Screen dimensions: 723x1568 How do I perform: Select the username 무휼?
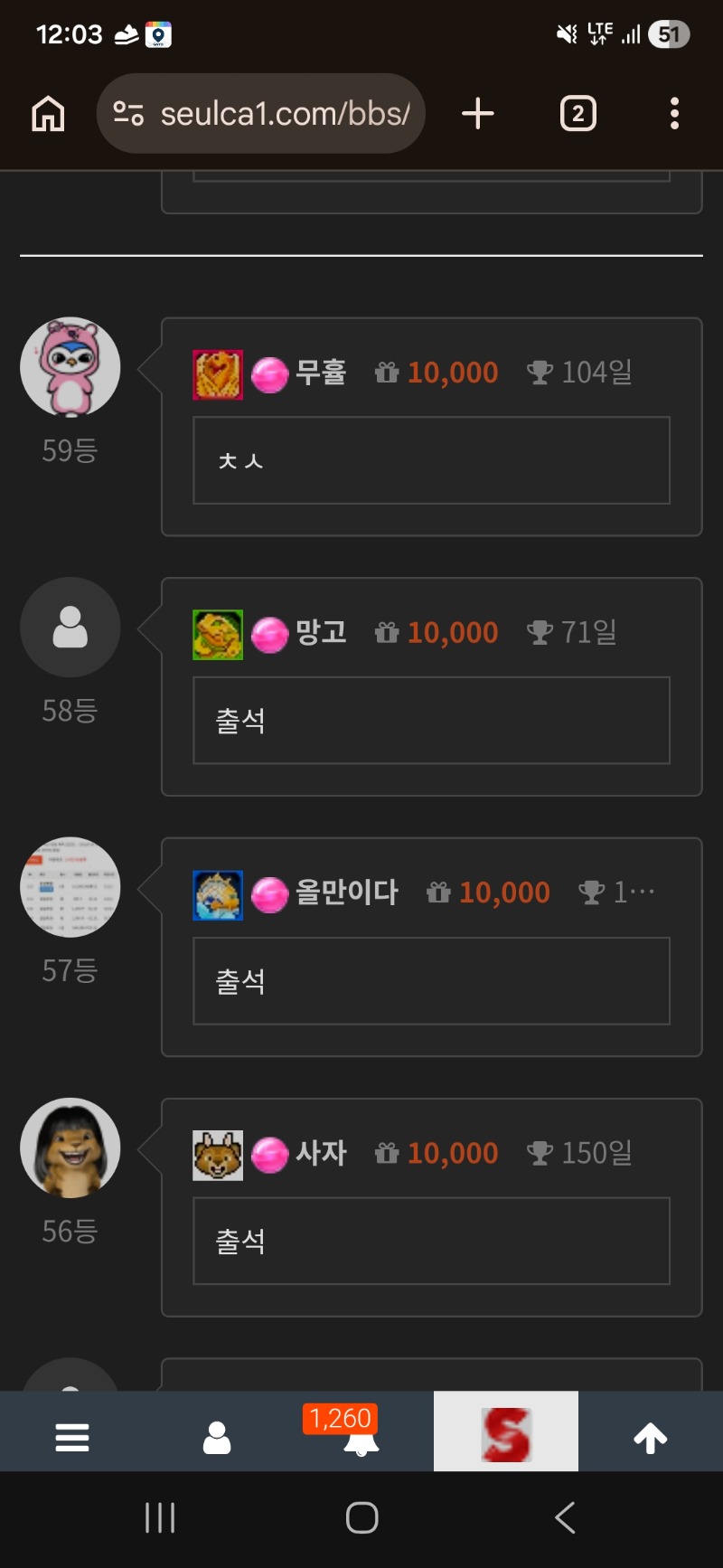(x=321, y=373)
